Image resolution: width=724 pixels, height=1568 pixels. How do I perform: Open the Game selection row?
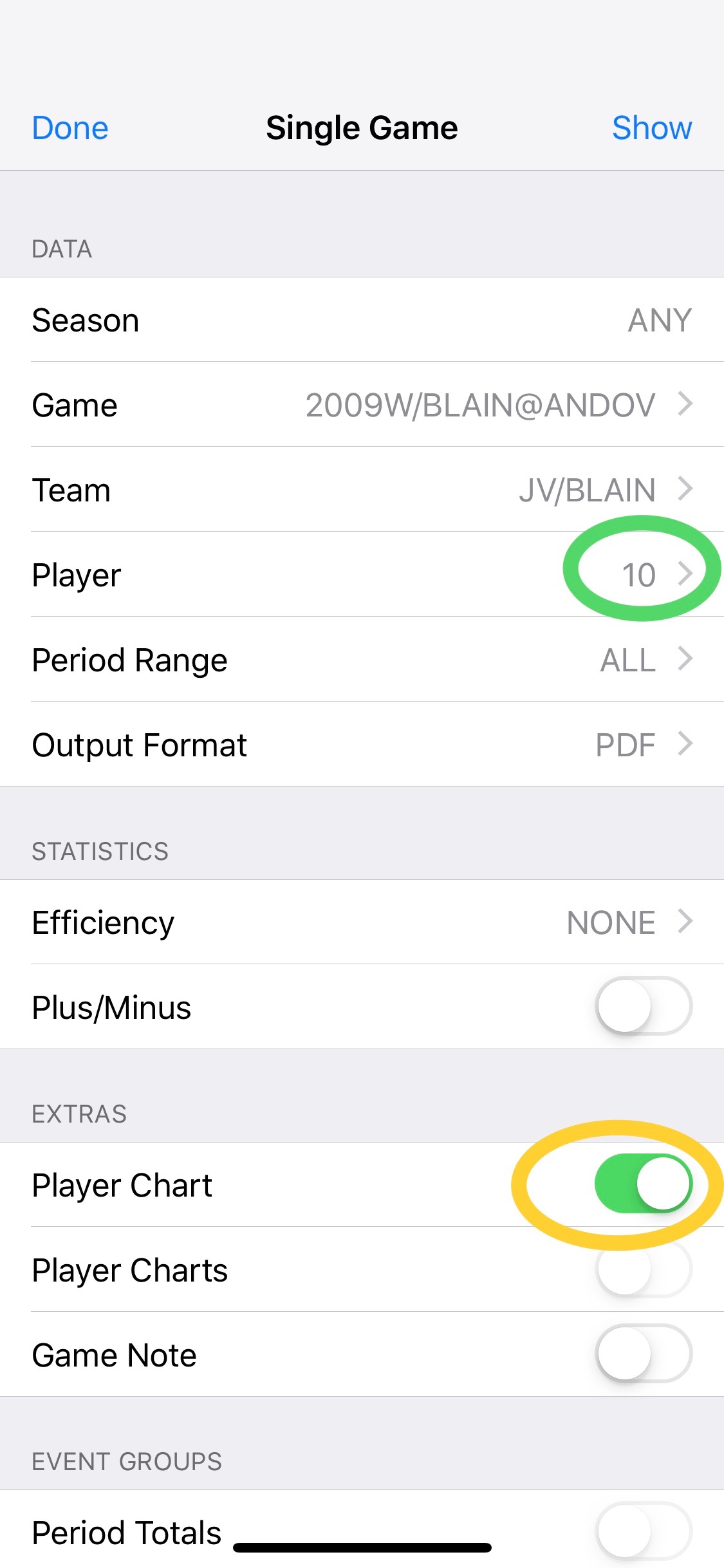(x=362, y=405)
